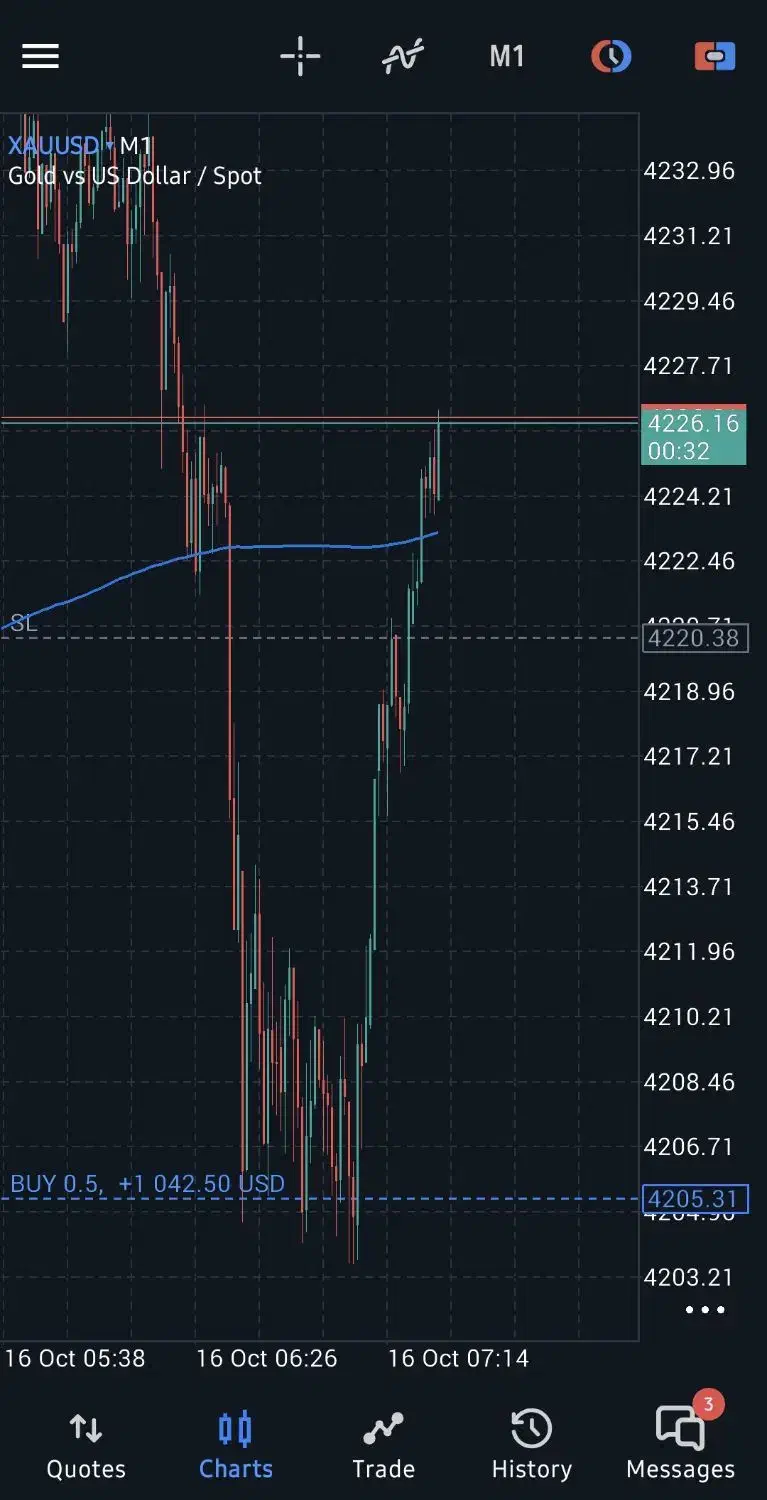
Task: Open the three-dot chart options
Action: pos(705,1310)
